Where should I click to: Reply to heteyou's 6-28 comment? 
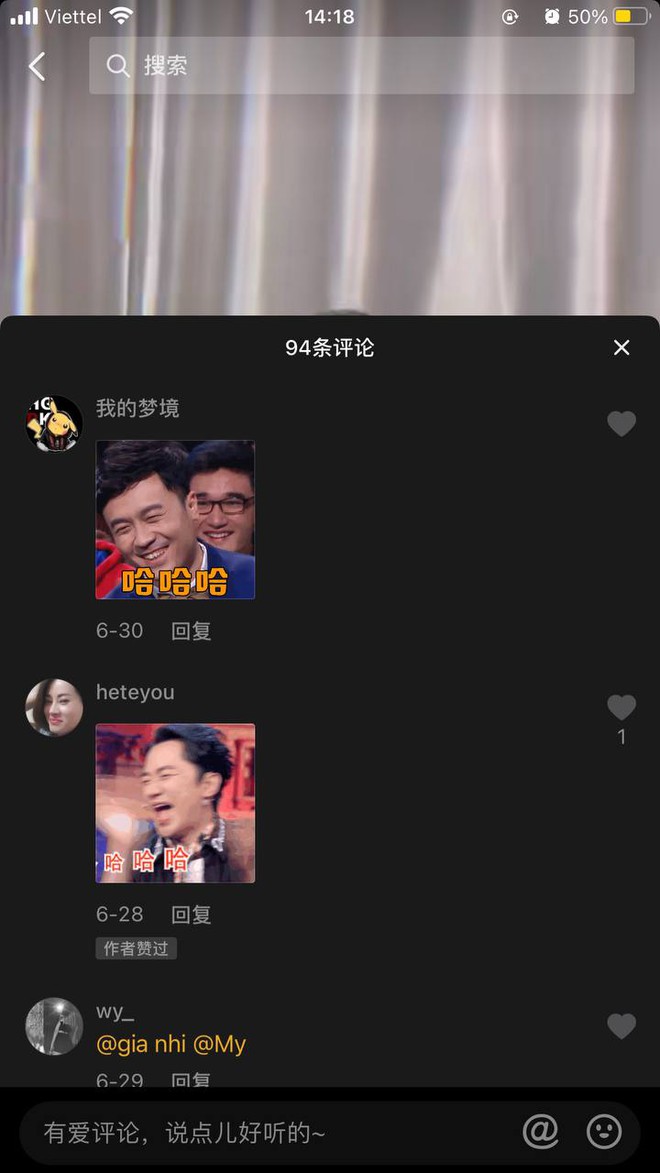[191, 914]
